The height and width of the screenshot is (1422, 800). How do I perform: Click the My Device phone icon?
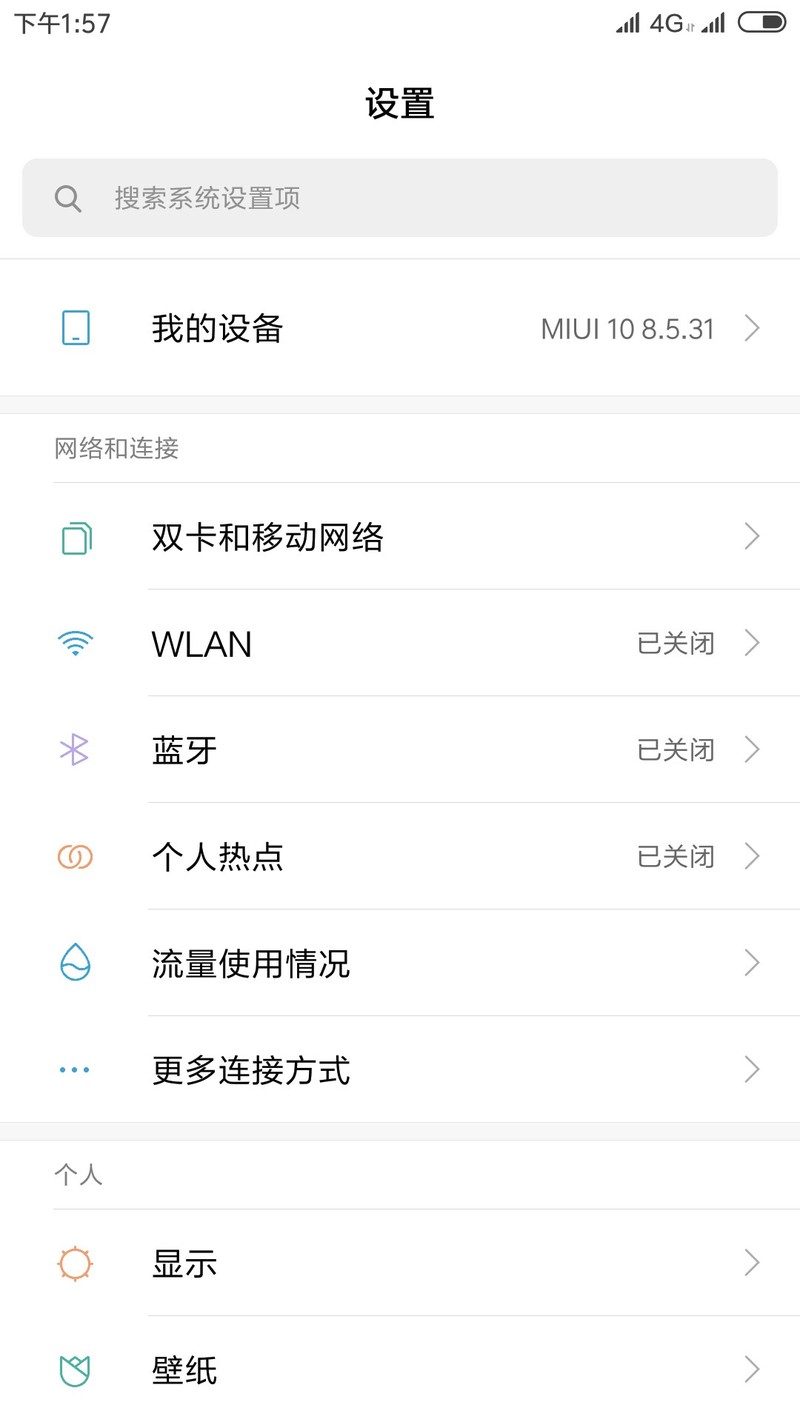click(x=74, y=327)
